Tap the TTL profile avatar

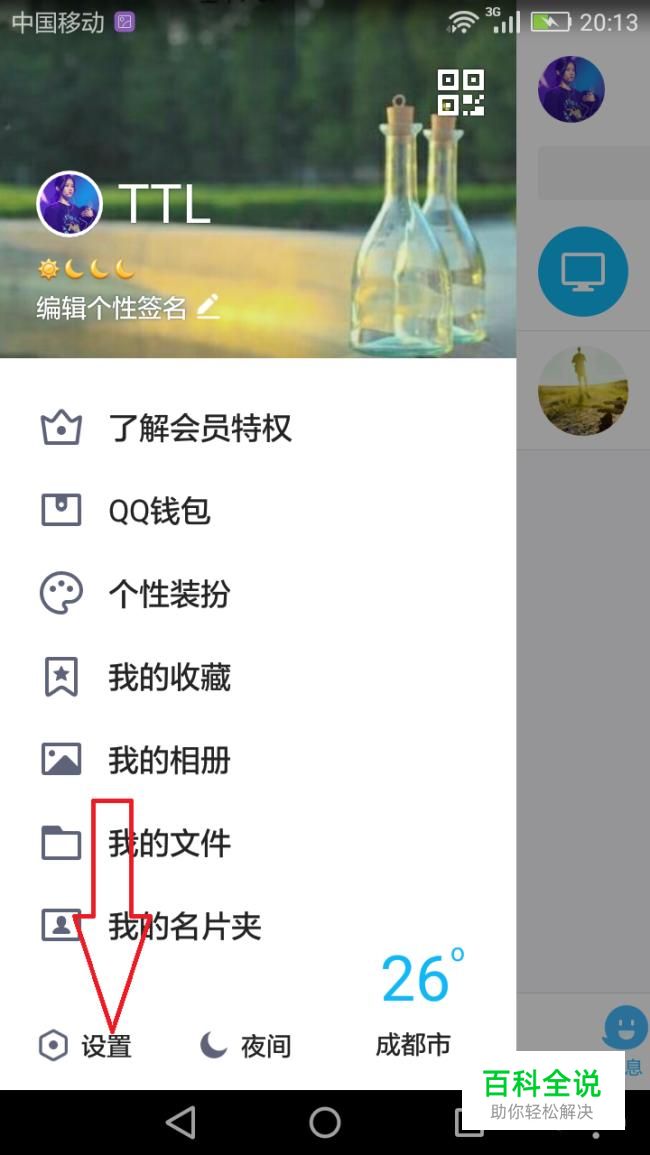point(69,204)
